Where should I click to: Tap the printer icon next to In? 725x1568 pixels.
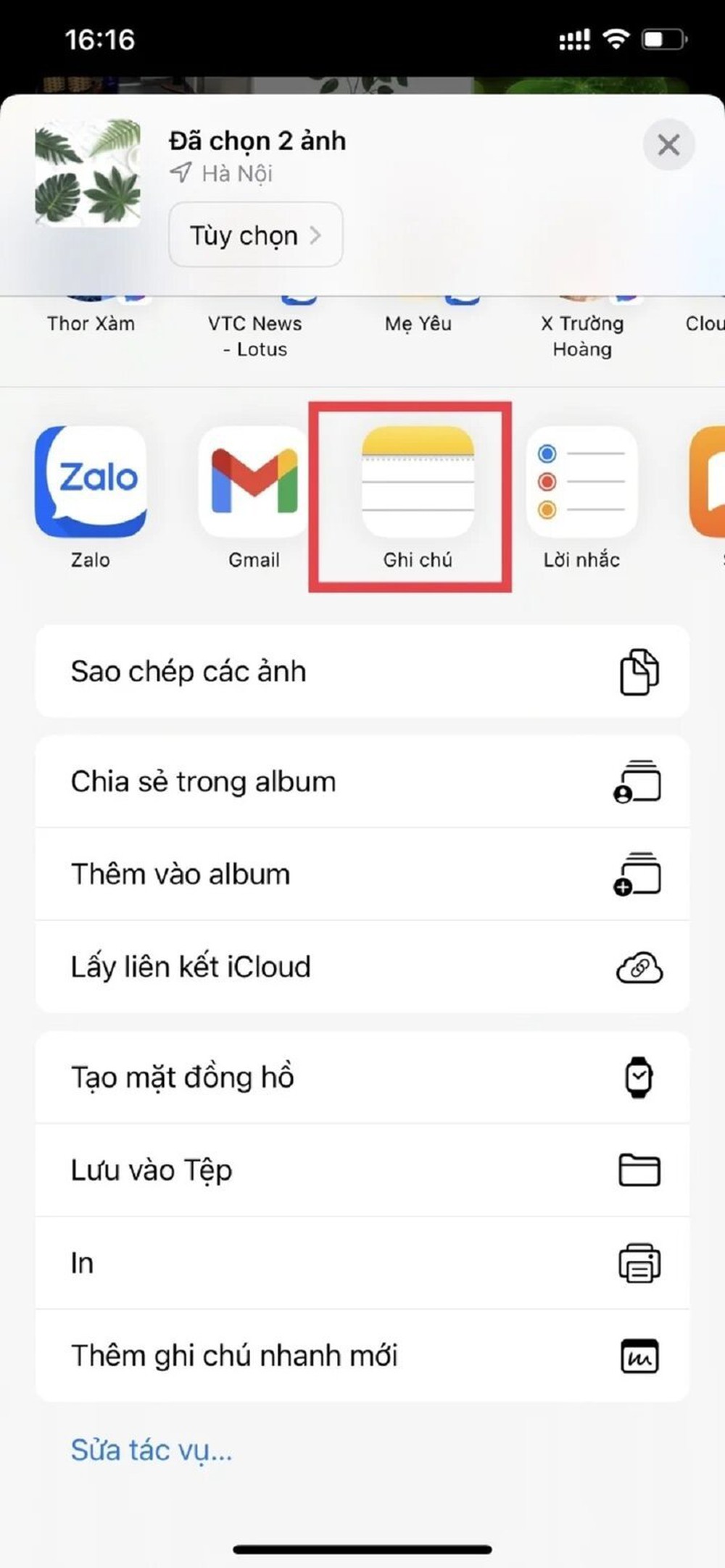637,1262
